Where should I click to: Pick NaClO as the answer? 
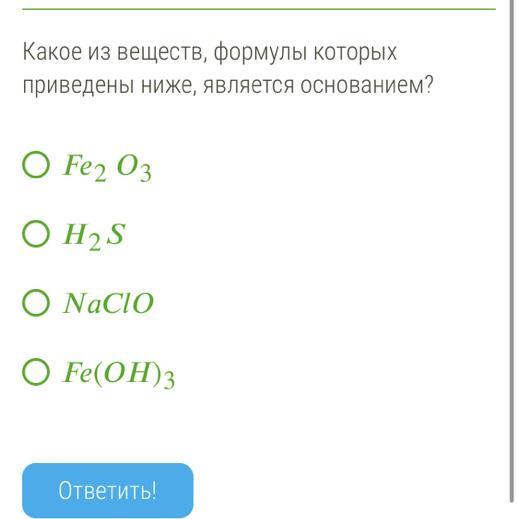pyautogui.click(x=36, y=303)
